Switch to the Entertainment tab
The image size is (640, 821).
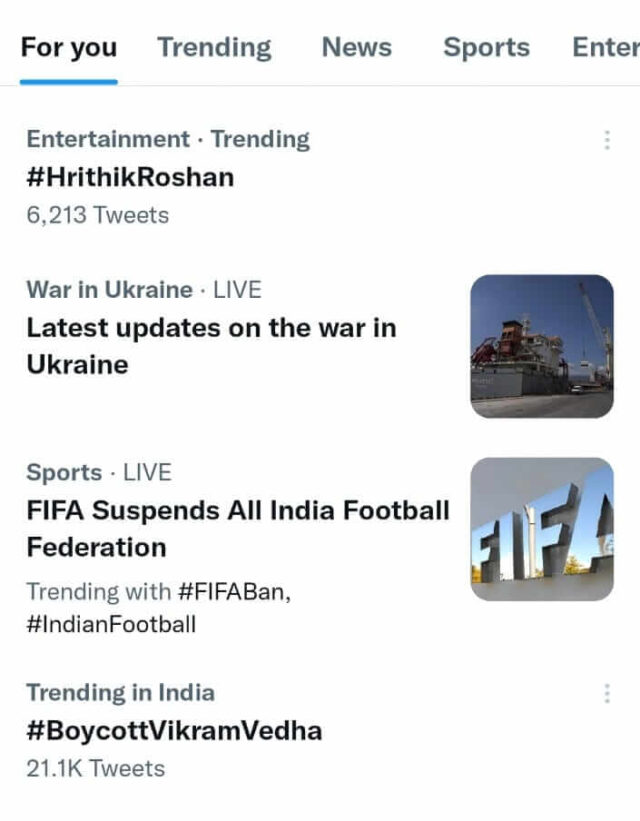click(x=604, y=47)
